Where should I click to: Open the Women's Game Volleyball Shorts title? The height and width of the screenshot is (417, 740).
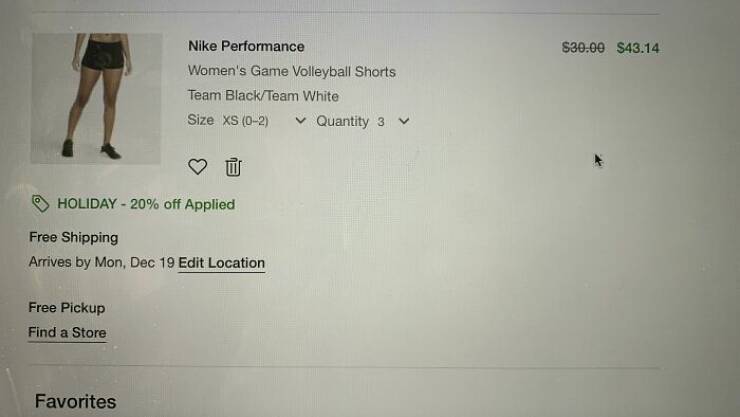pyautogui.click(x=291, y=72)
